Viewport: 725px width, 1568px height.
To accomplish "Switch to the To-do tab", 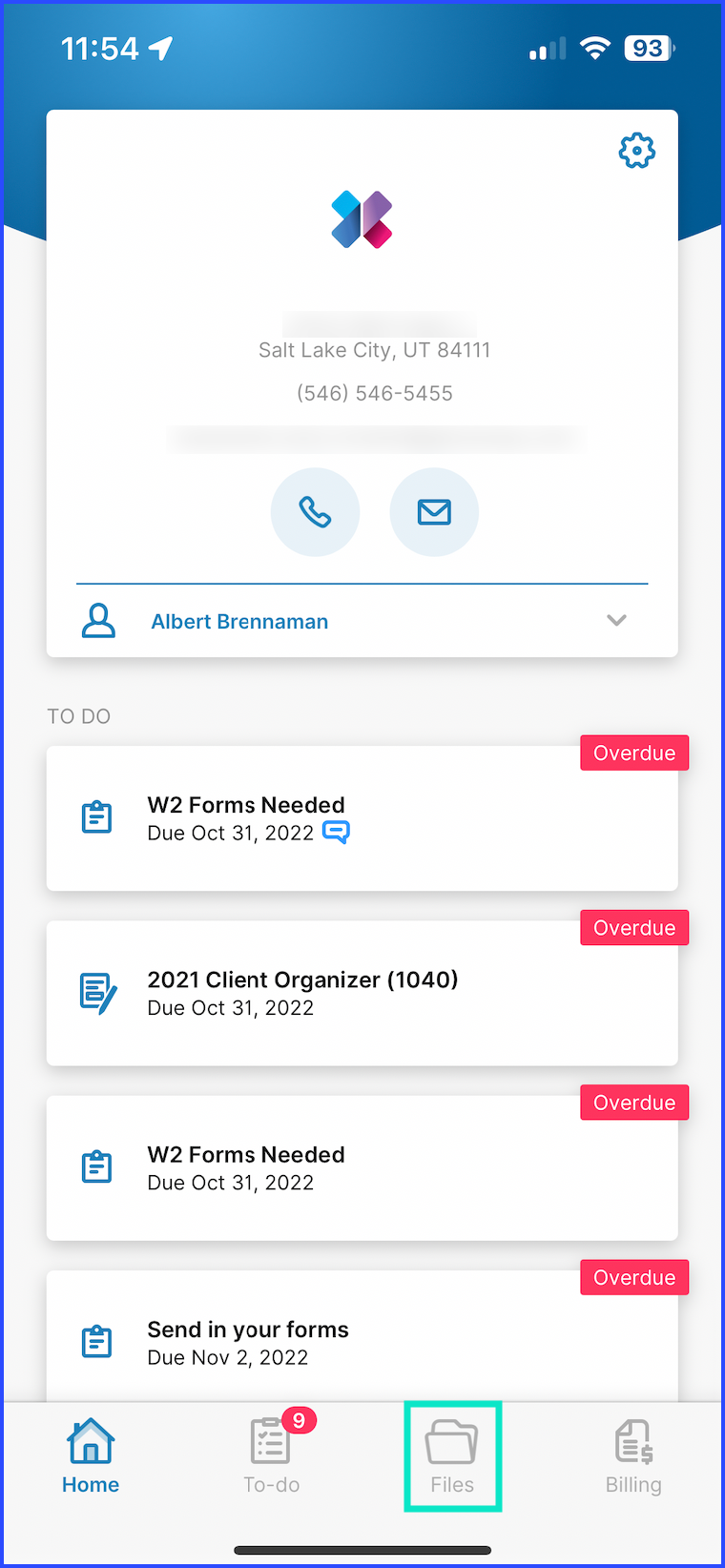I will tap(272, 1456).
